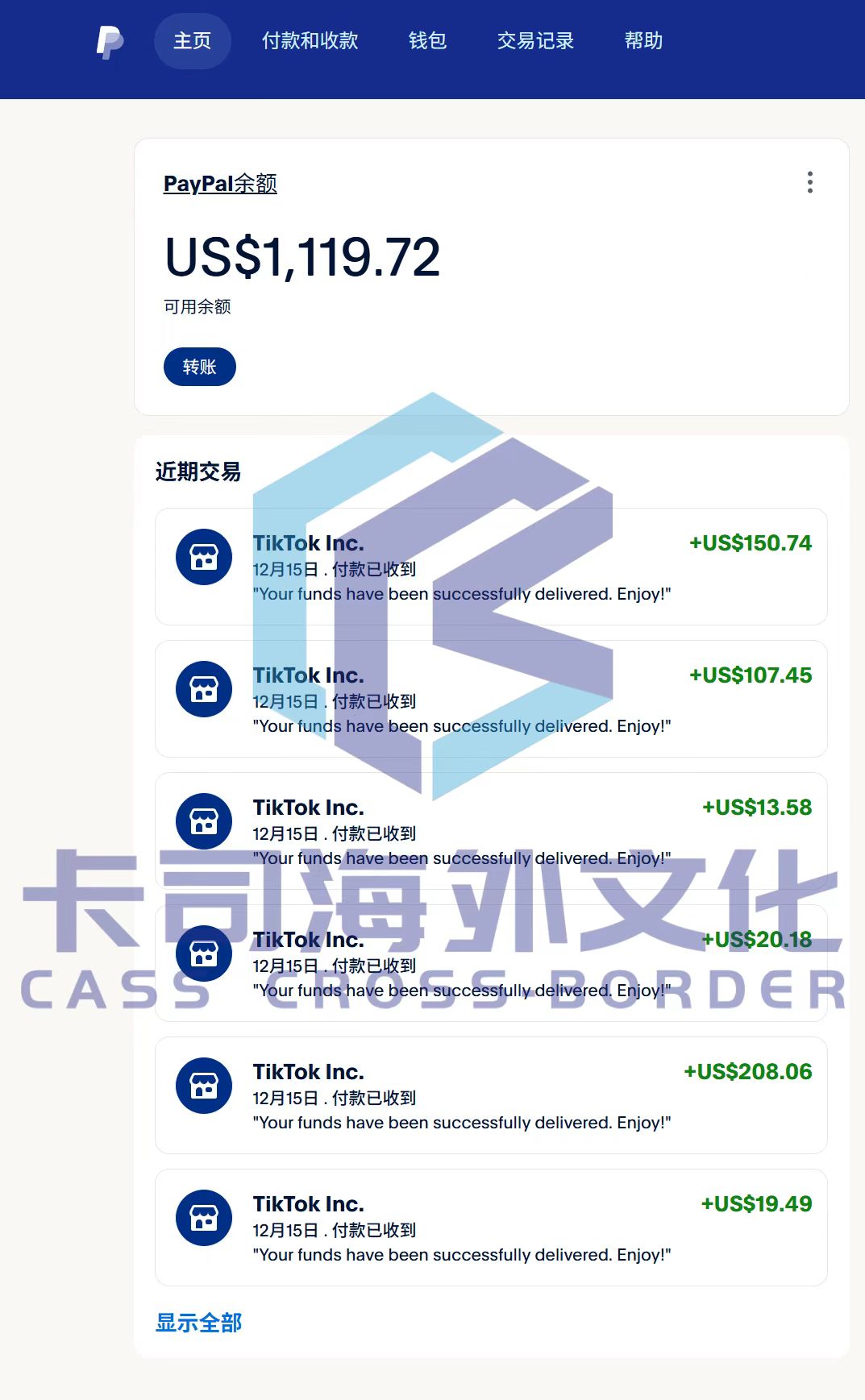Click the store icon beside the +US$107.45 payment
865x1400 pixels.
(204, 689)
